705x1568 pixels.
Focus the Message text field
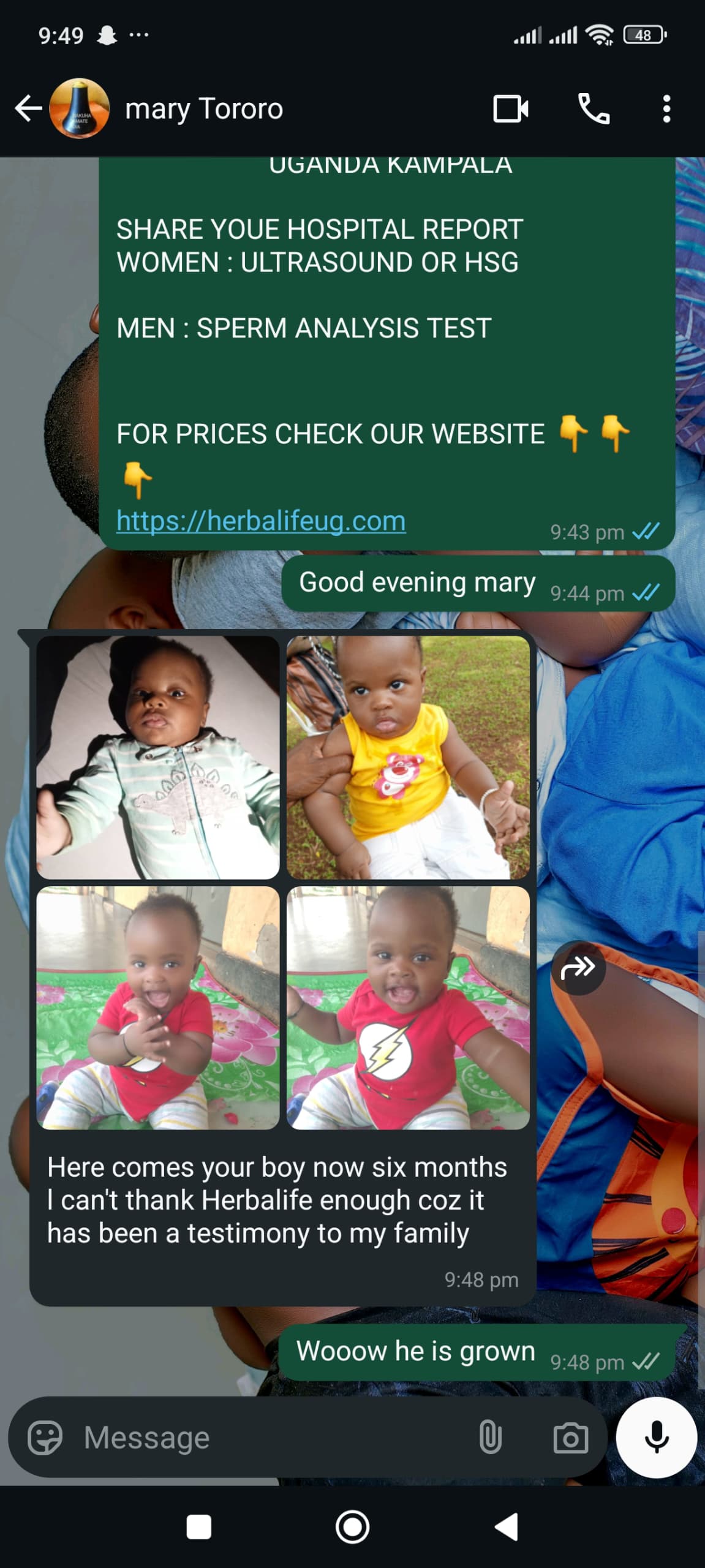coord(270,1437)
